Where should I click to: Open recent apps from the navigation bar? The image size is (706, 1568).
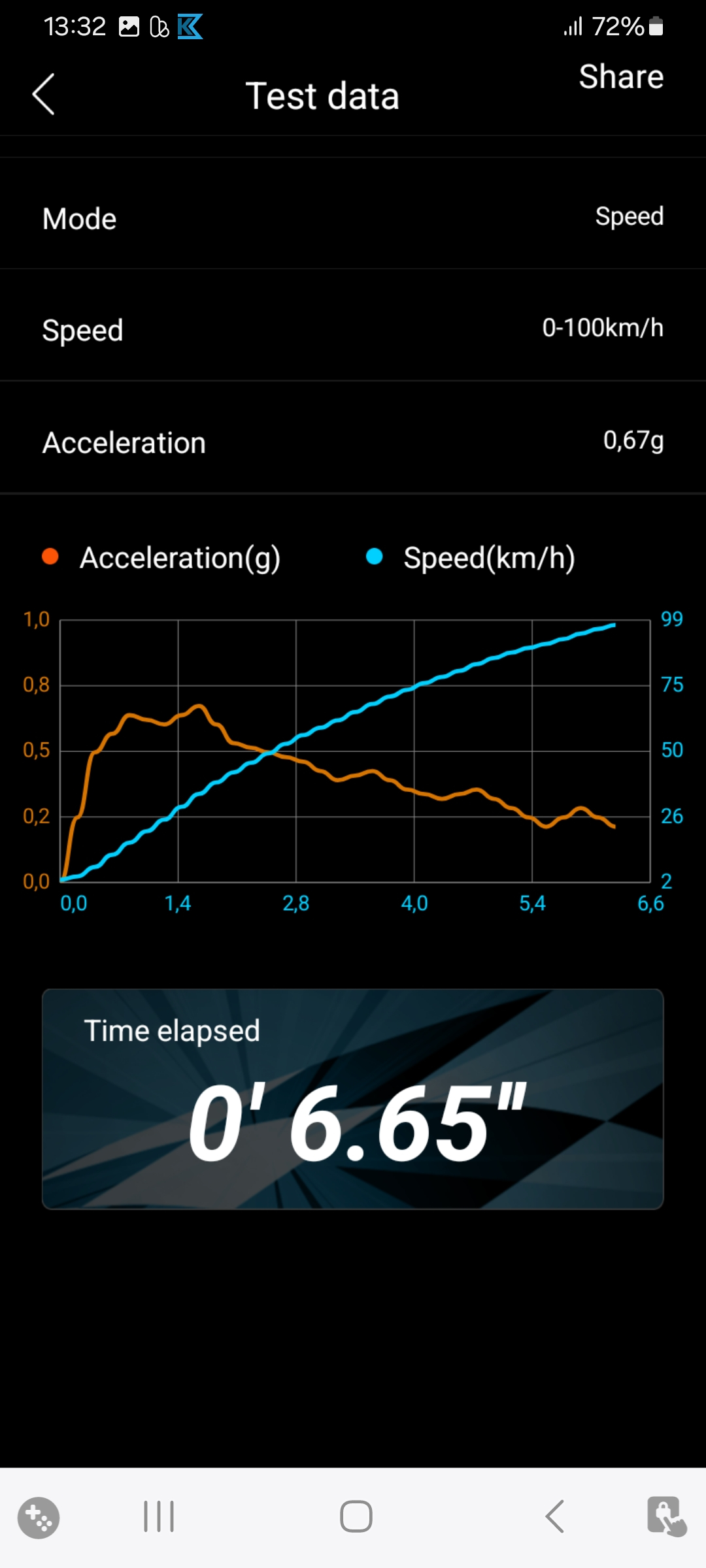click(159, 1516)
